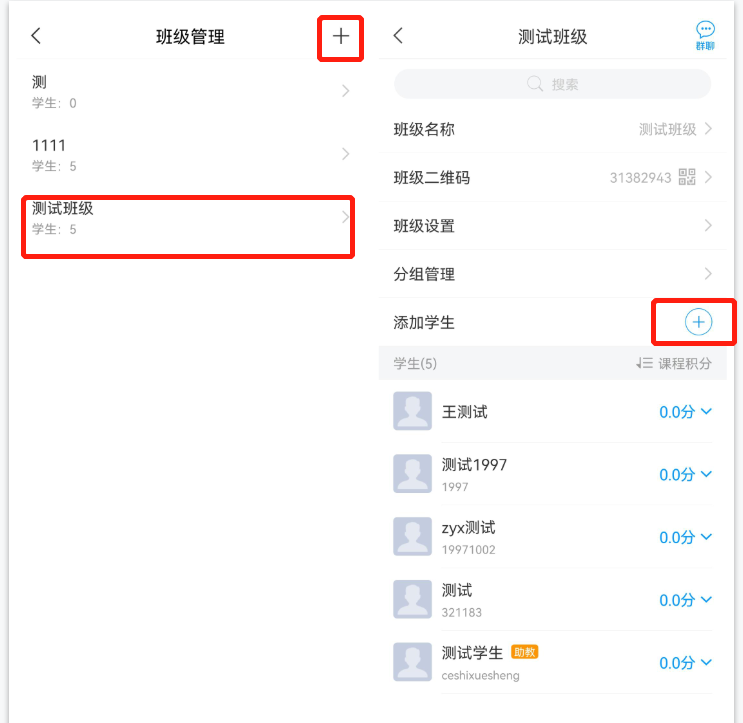Open 分组管理
This screenshot has width=743, height=723.
pyautogui.click(x=552, y=274)
